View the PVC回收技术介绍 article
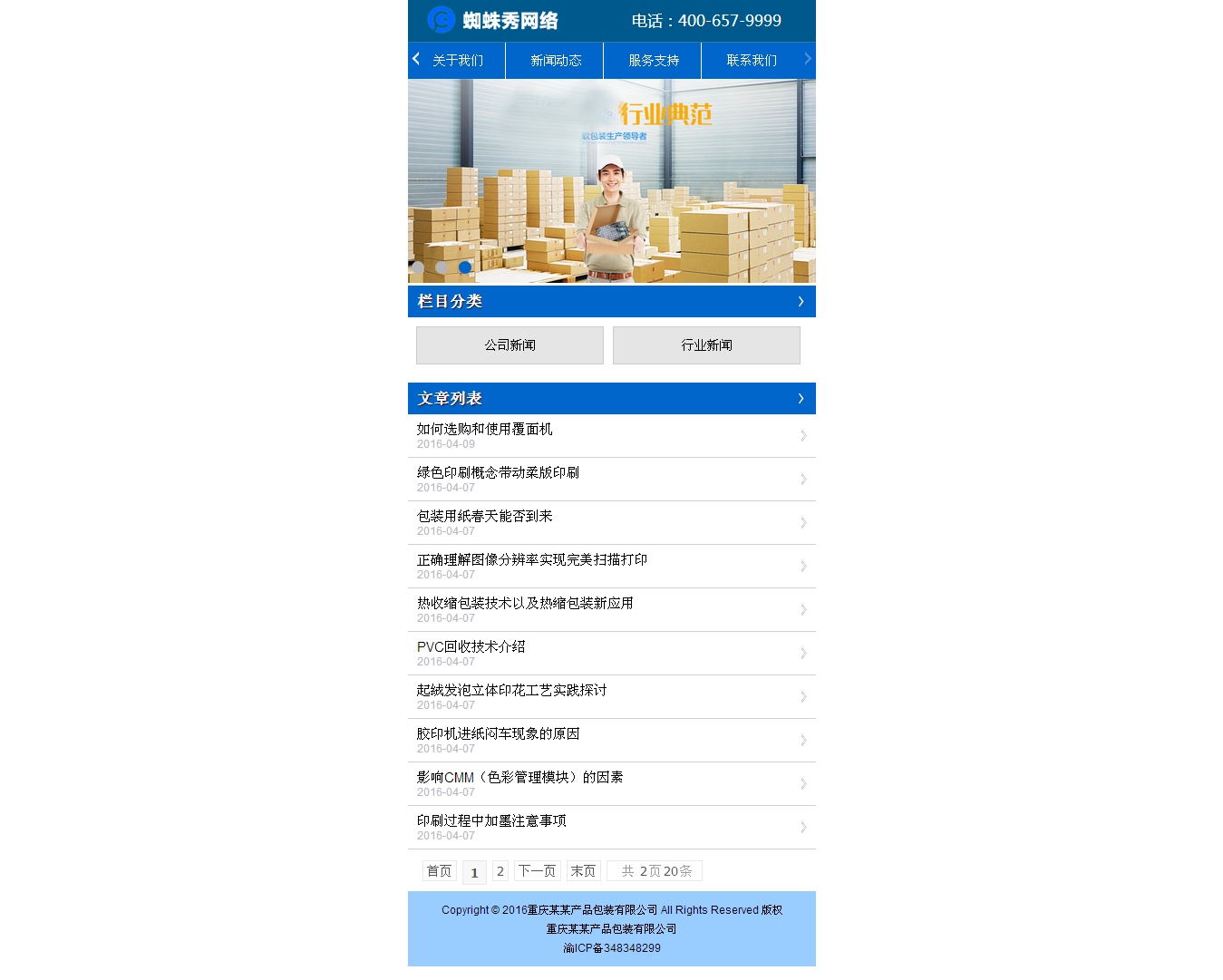1223x980 pixels. coord(471,647)
